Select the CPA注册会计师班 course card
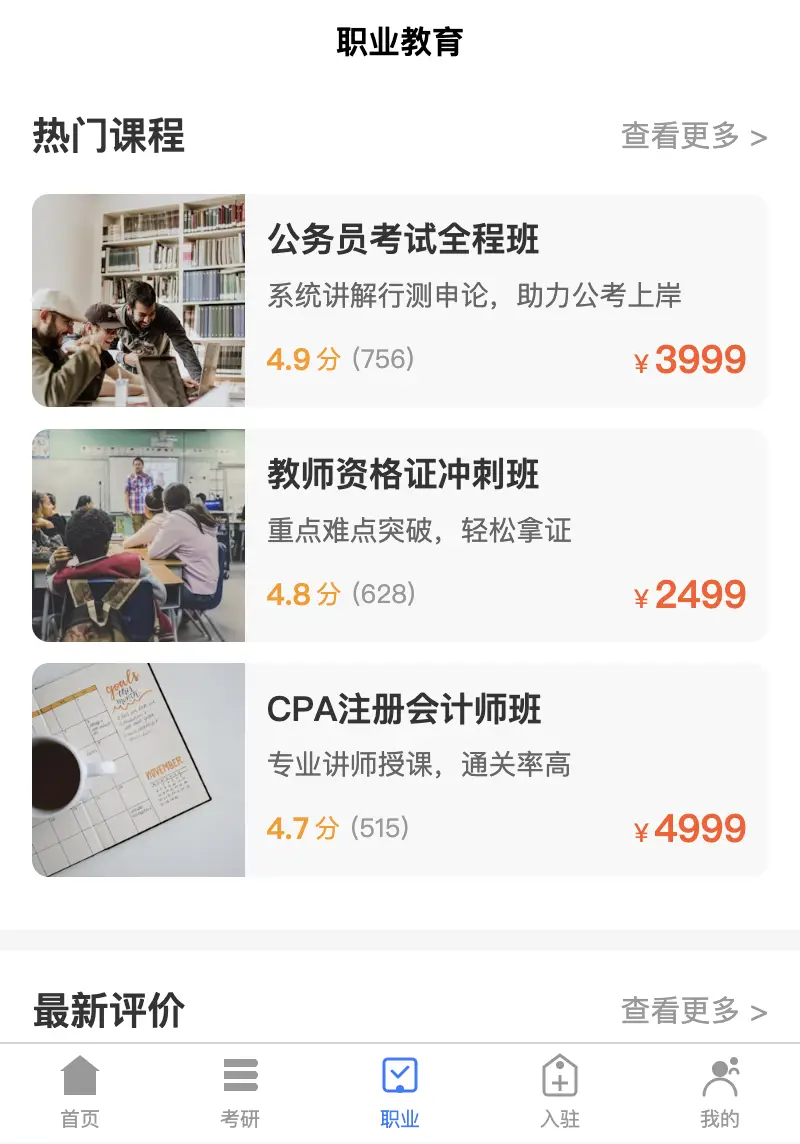The width and height of the screenshot is (800, 1144). tap(400, 770)
